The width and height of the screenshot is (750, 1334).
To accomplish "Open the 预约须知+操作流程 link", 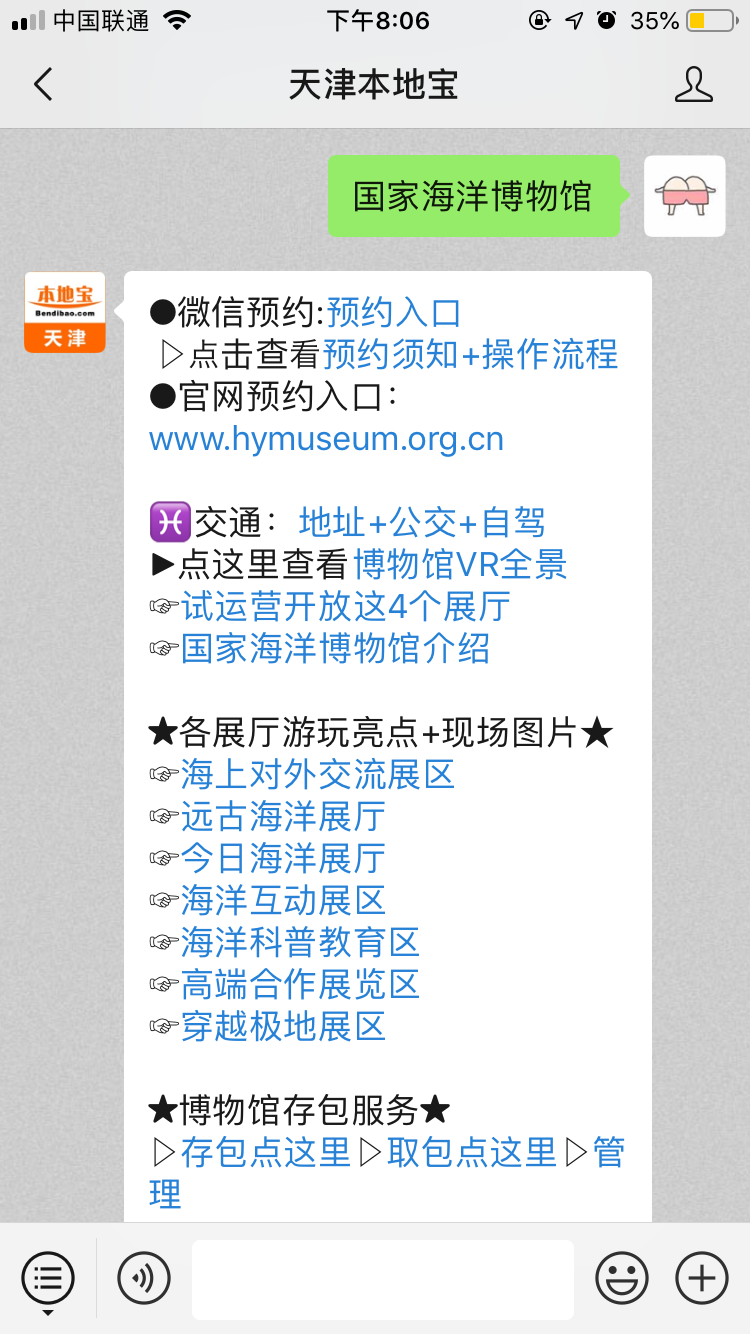I will (x=470, y=355).
